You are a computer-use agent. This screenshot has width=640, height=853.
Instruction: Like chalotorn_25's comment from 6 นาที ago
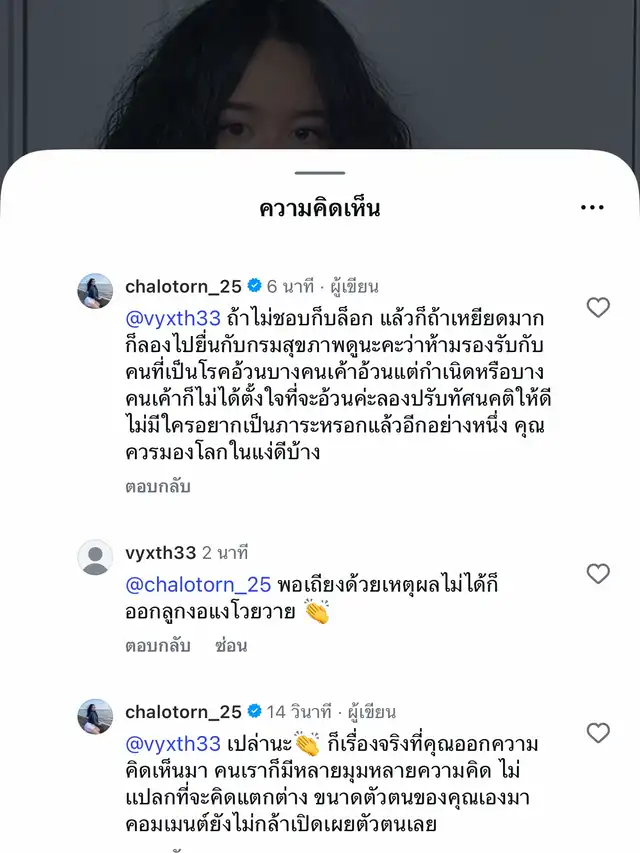(598, 308)
